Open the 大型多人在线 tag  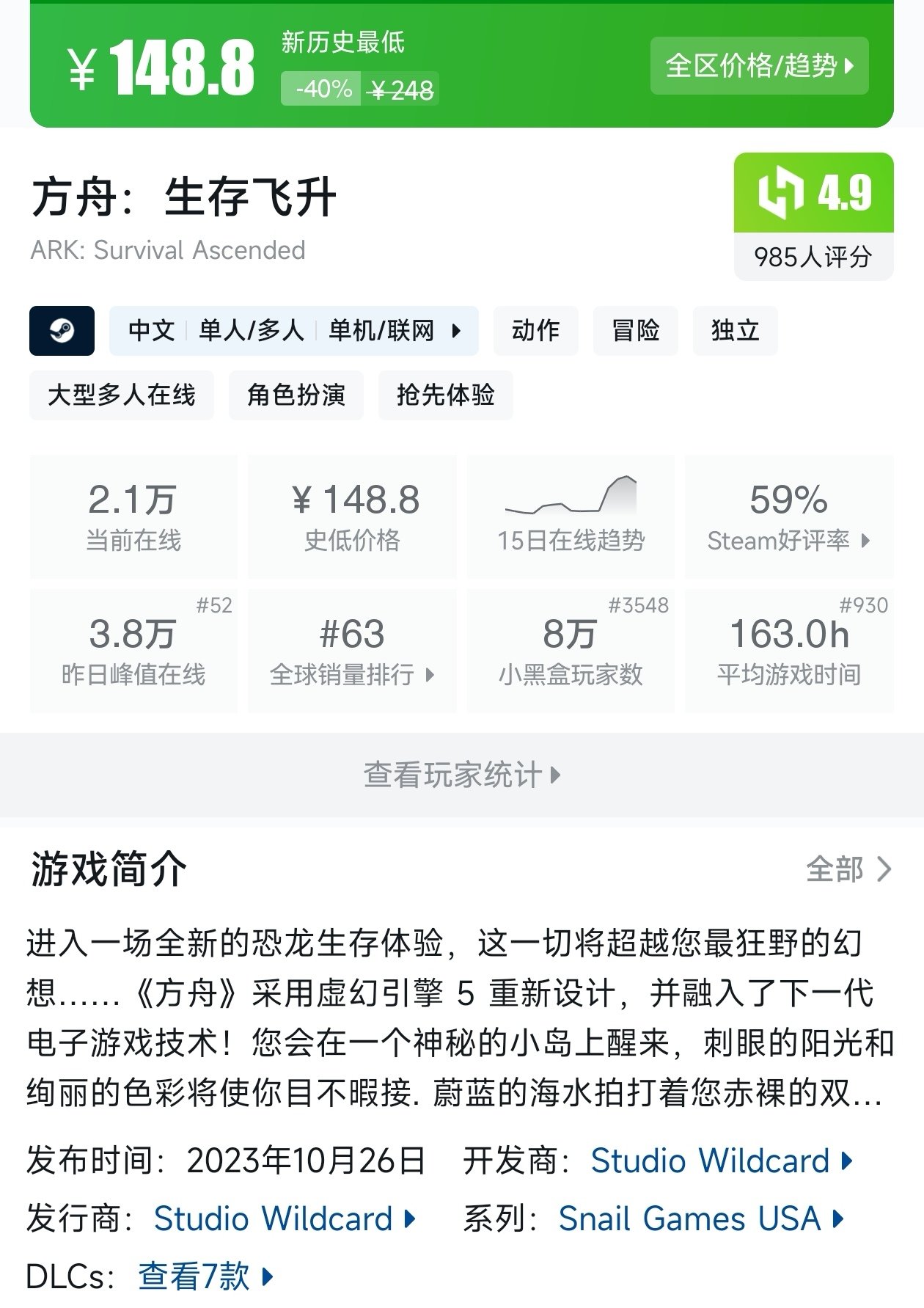[122, 395]
